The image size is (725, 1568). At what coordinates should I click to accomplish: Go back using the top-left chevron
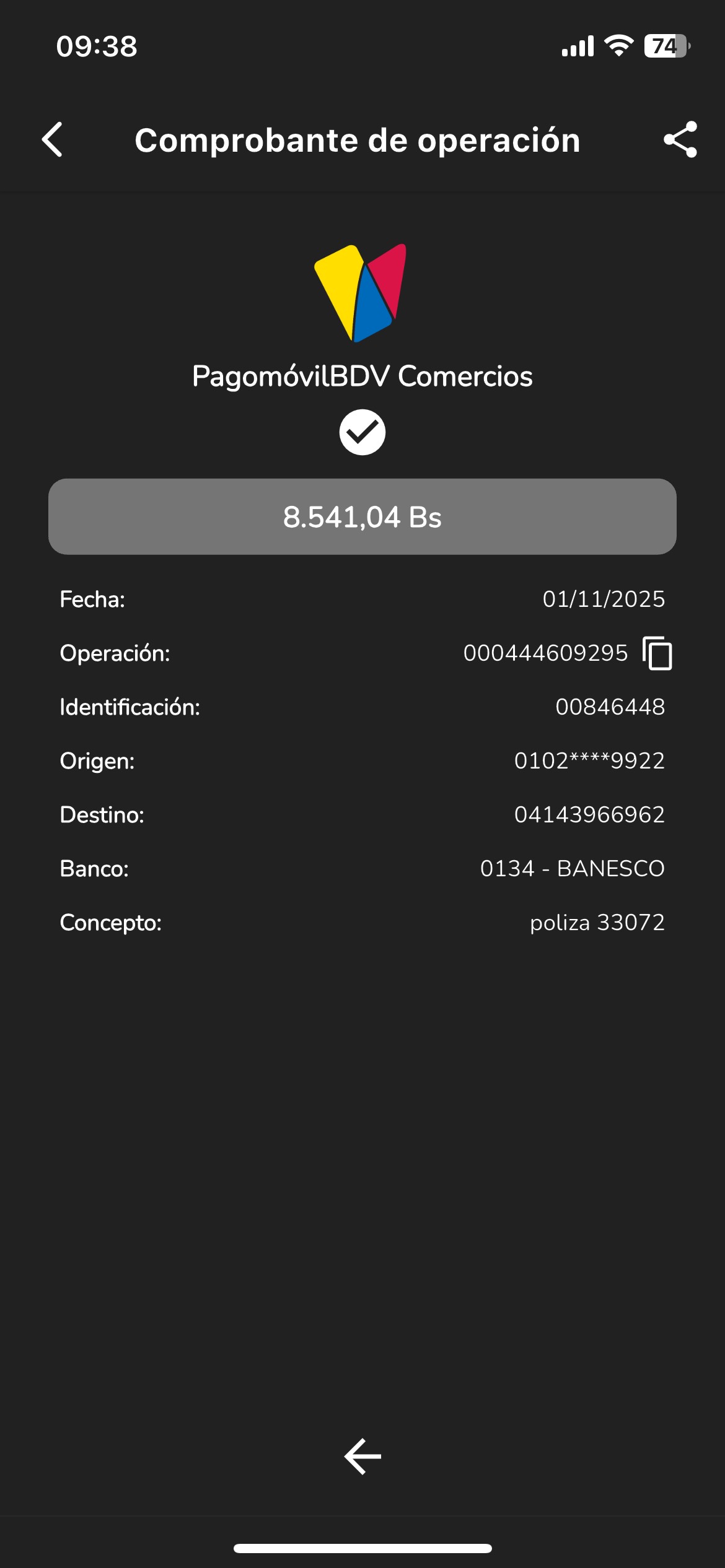point(53,140)
